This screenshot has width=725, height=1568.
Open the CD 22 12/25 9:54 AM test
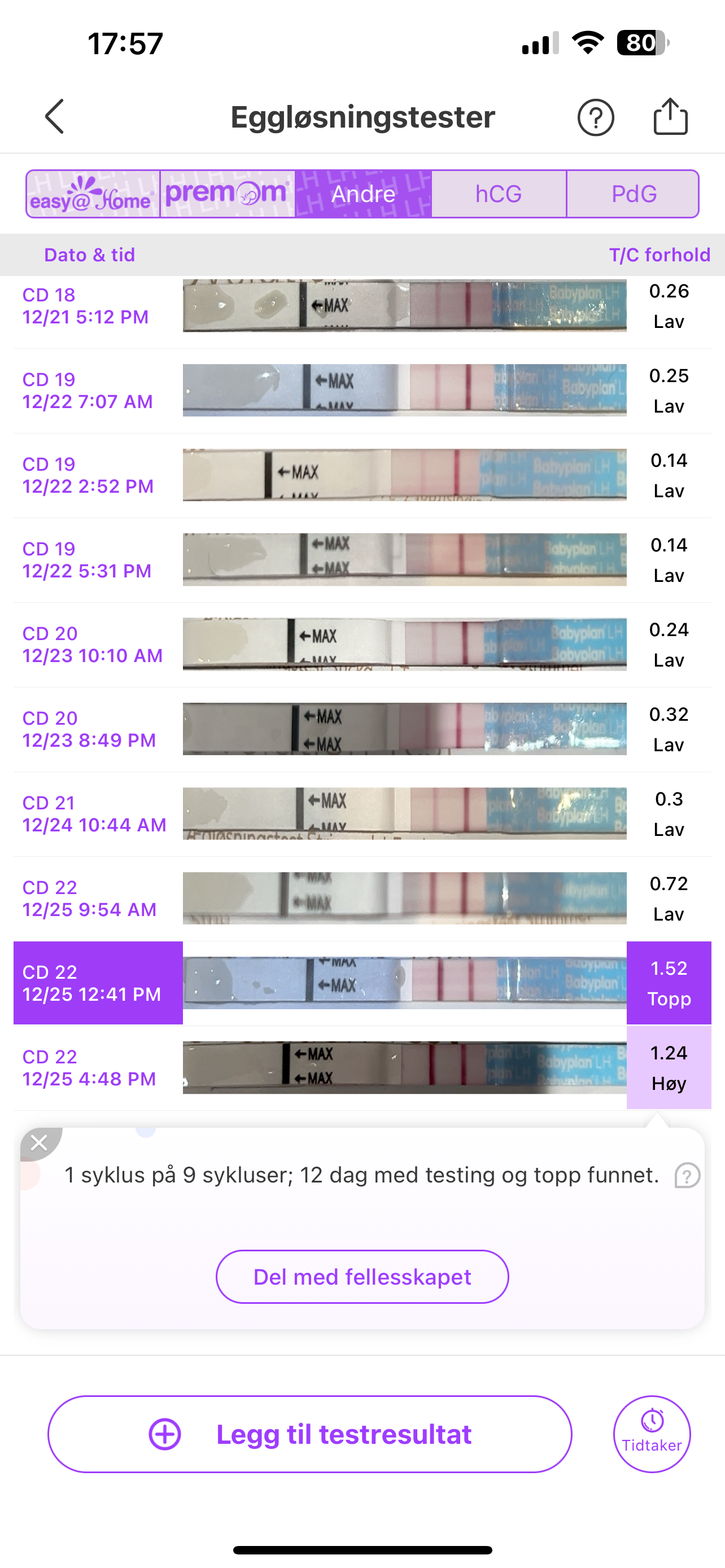(x=362, y=899)
